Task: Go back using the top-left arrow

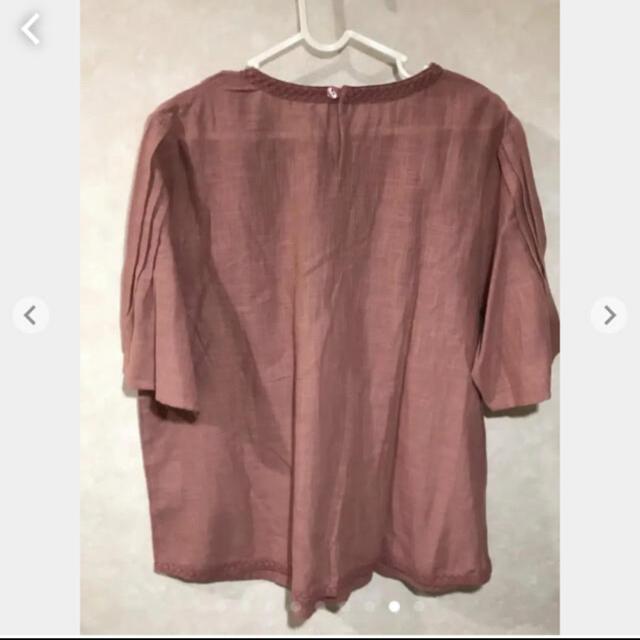Action: click(x=31, y=29)
